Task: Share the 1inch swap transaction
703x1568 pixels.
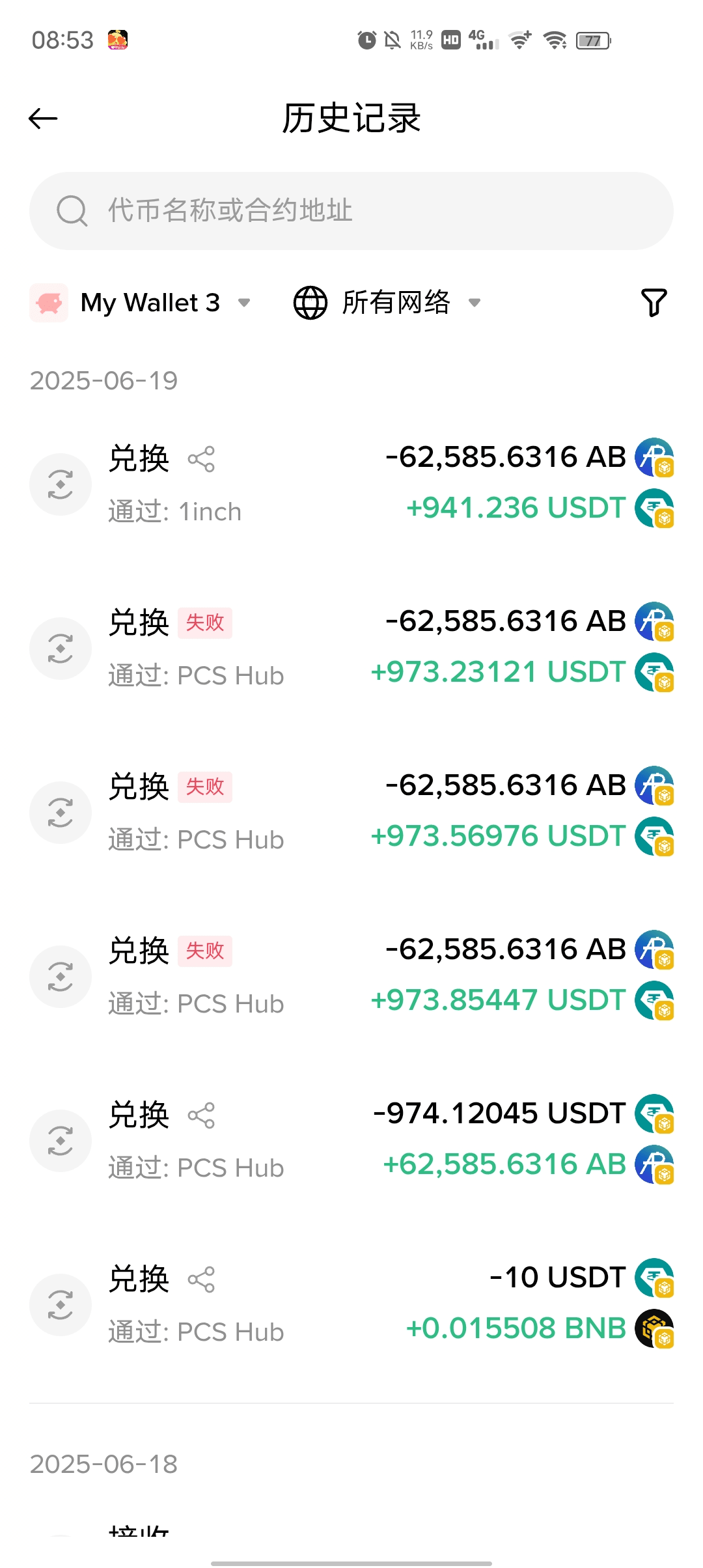Action: click(x=201, y=459)
